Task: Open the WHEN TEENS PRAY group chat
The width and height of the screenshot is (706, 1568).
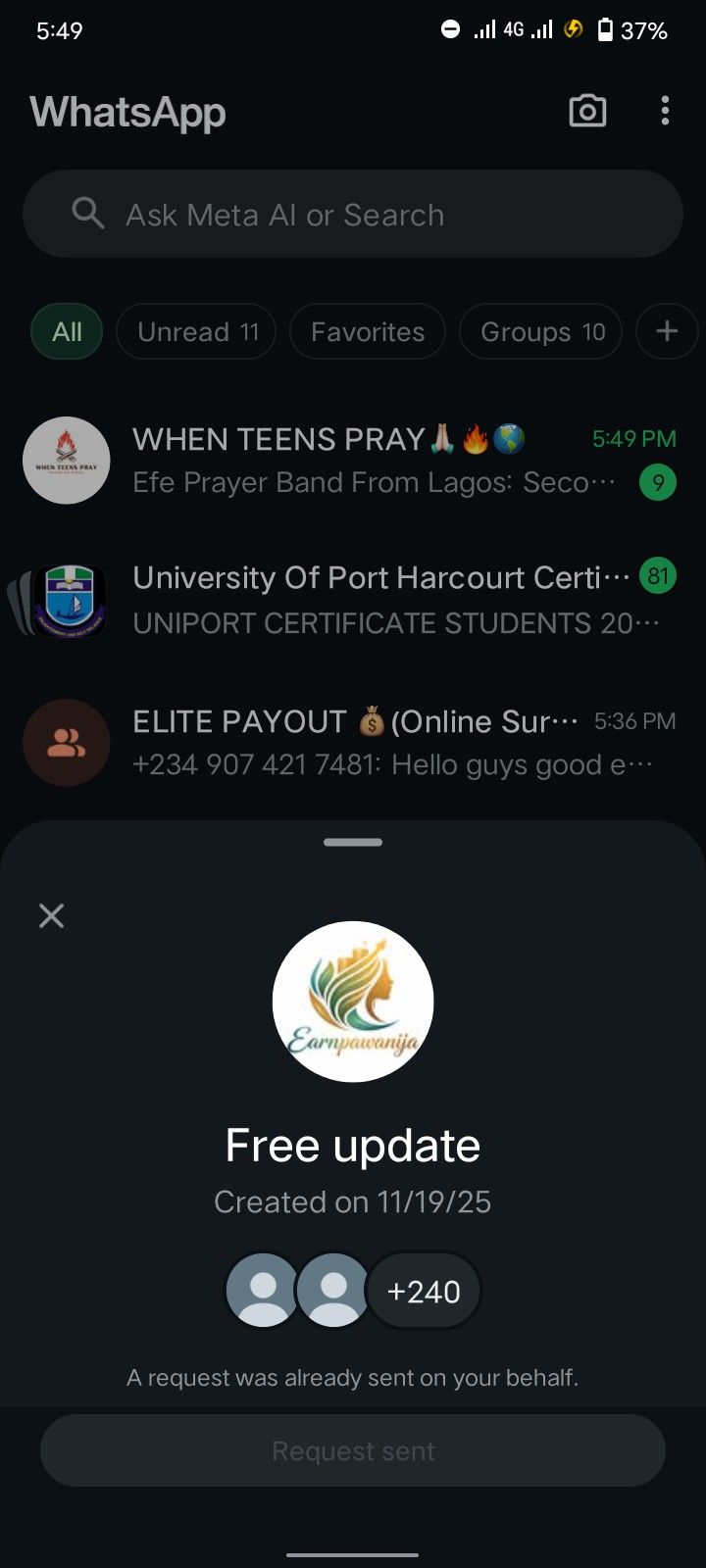Action: point(373,461)
